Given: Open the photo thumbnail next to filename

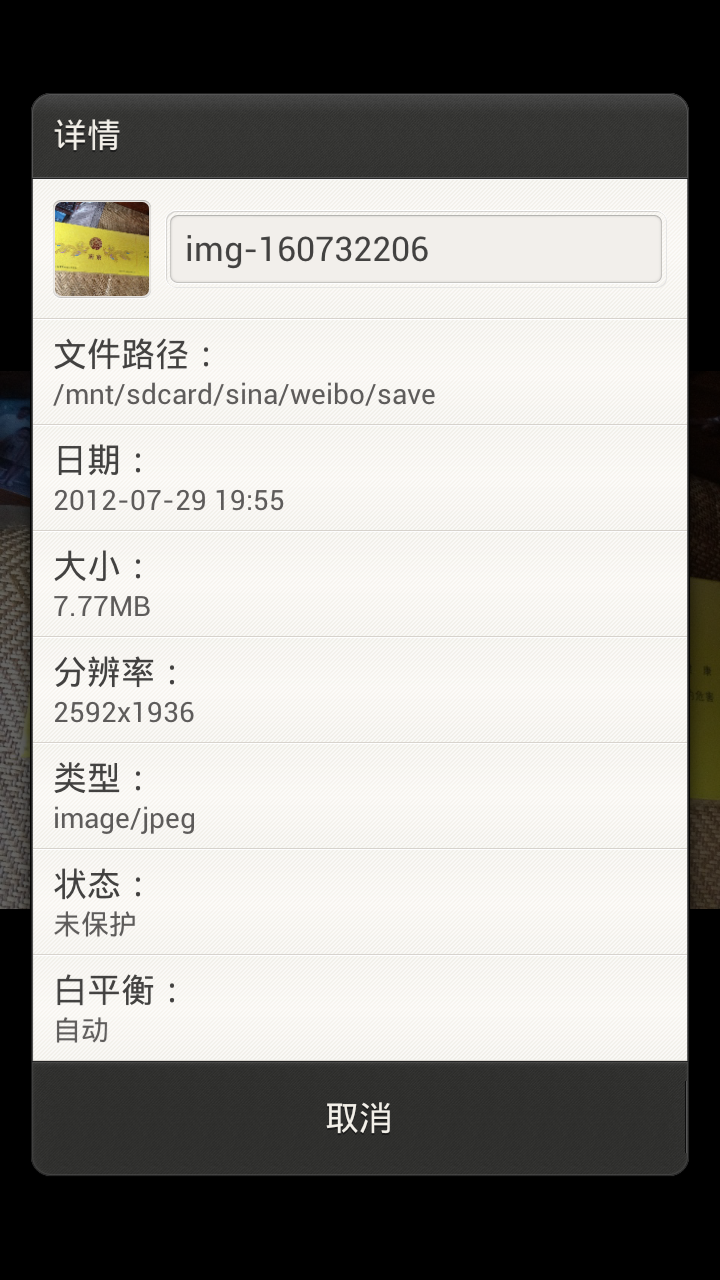Looking at the screenshot, I should click(101, 249).
